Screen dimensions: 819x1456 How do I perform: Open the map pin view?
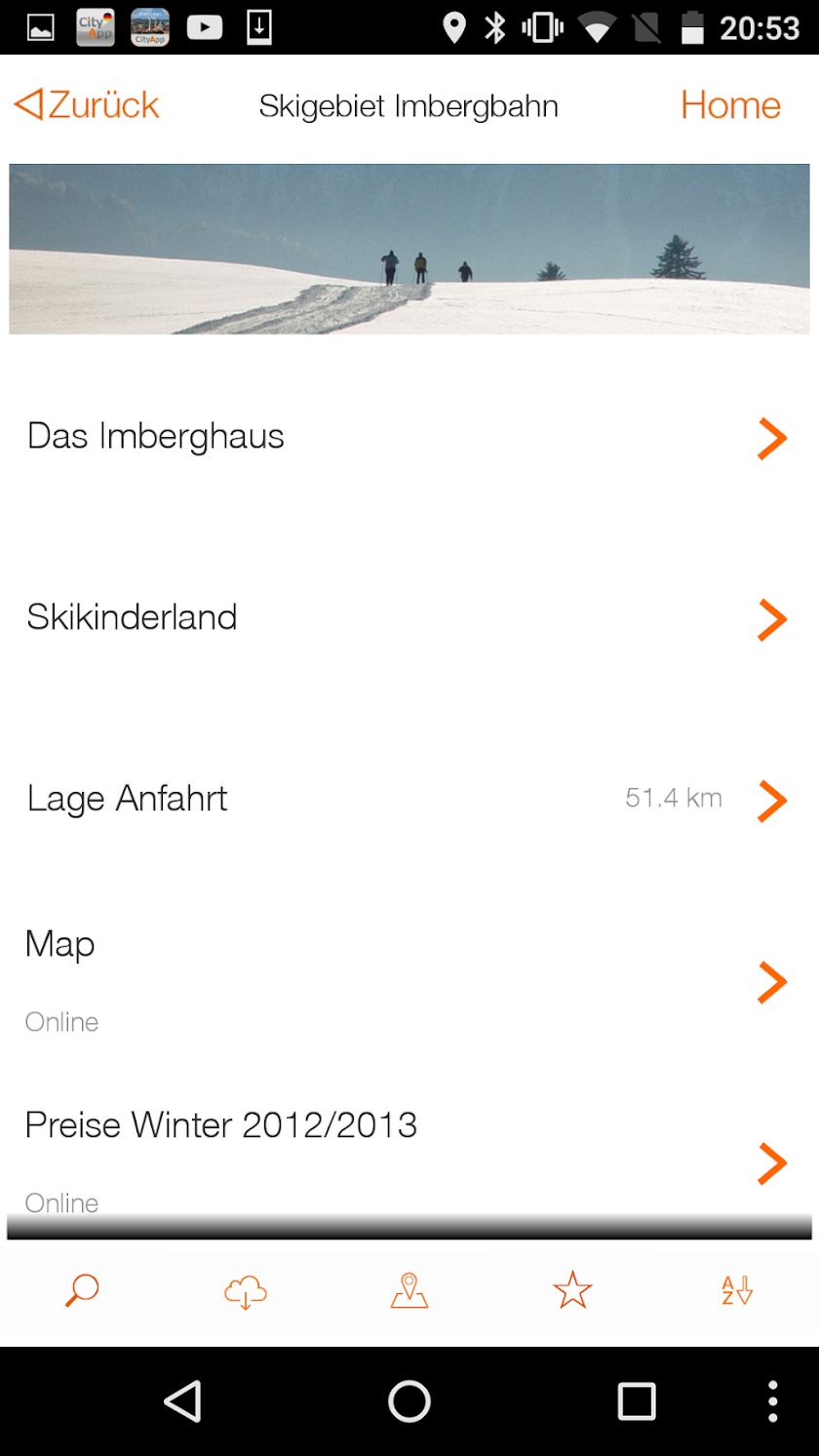pyautogui.click(x=409, y=1290)
